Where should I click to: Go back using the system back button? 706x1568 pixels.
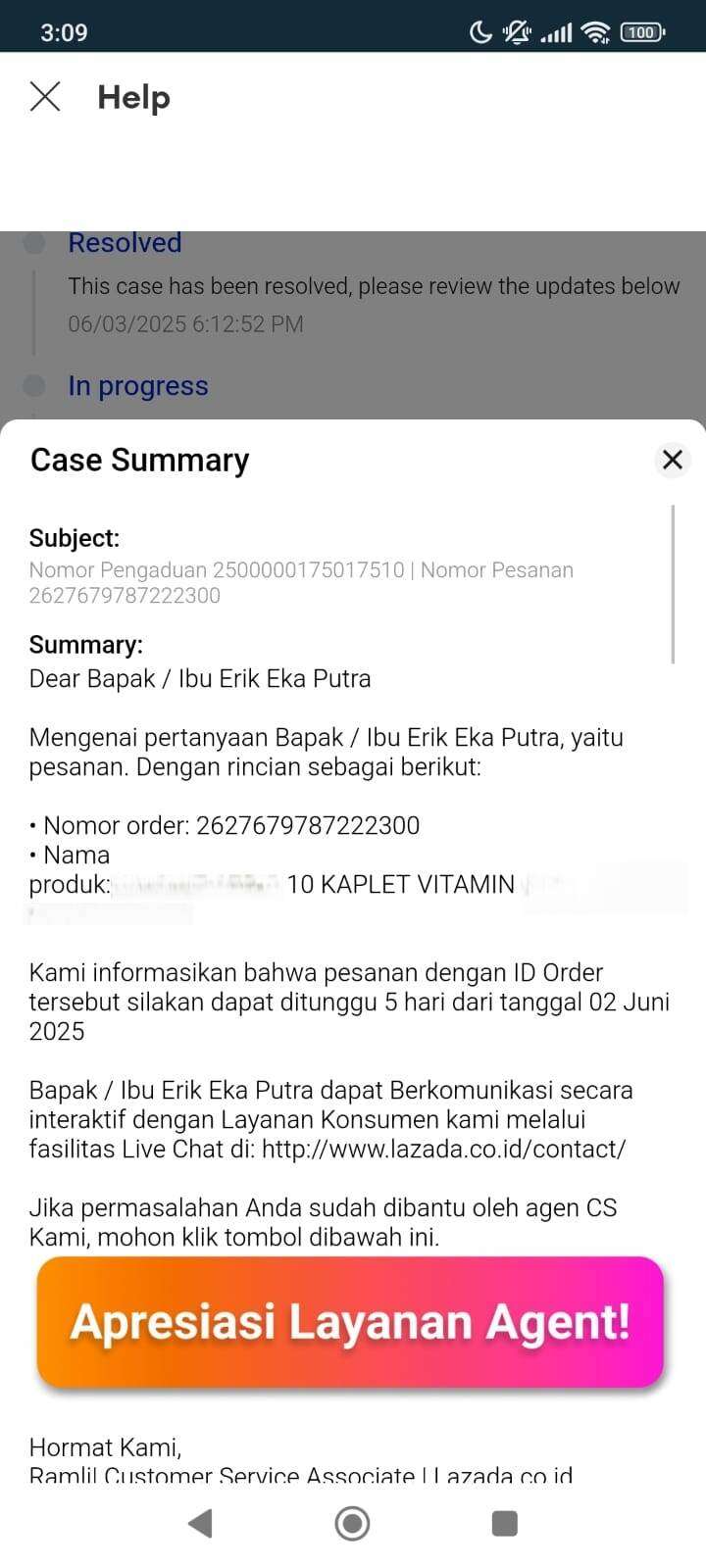[x=200, y=1523]
